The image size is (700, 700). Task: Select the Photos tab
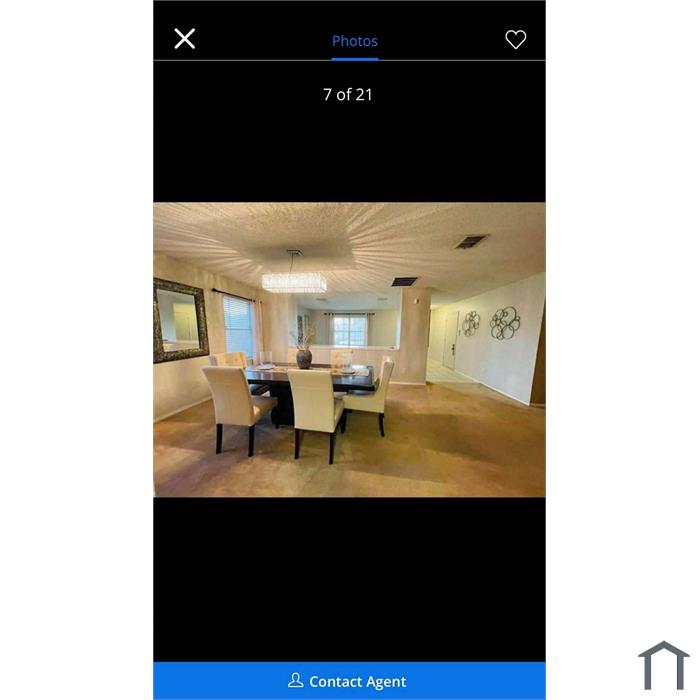coord(355,41)
